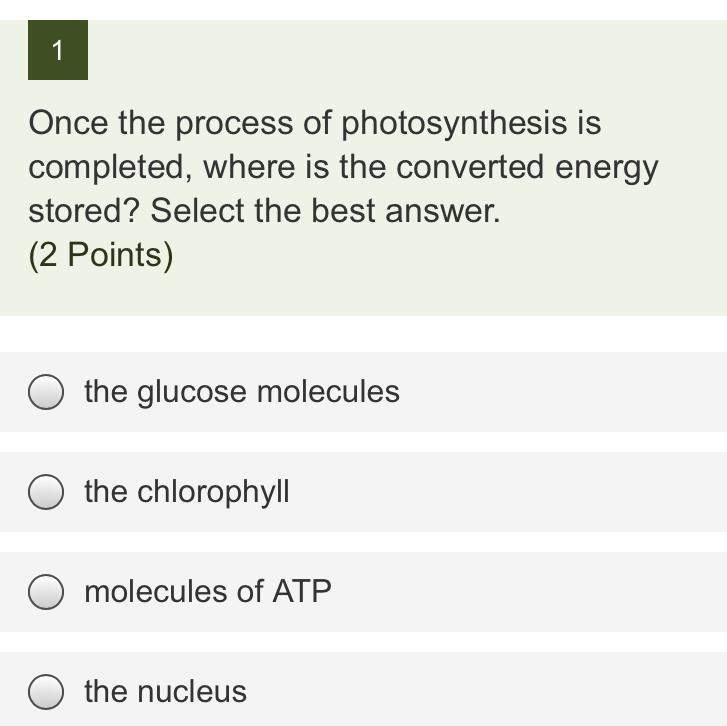Select the glucose molecules answer
Image resolution: width=727 pixels, height=726 pixels.
[46, 392]
